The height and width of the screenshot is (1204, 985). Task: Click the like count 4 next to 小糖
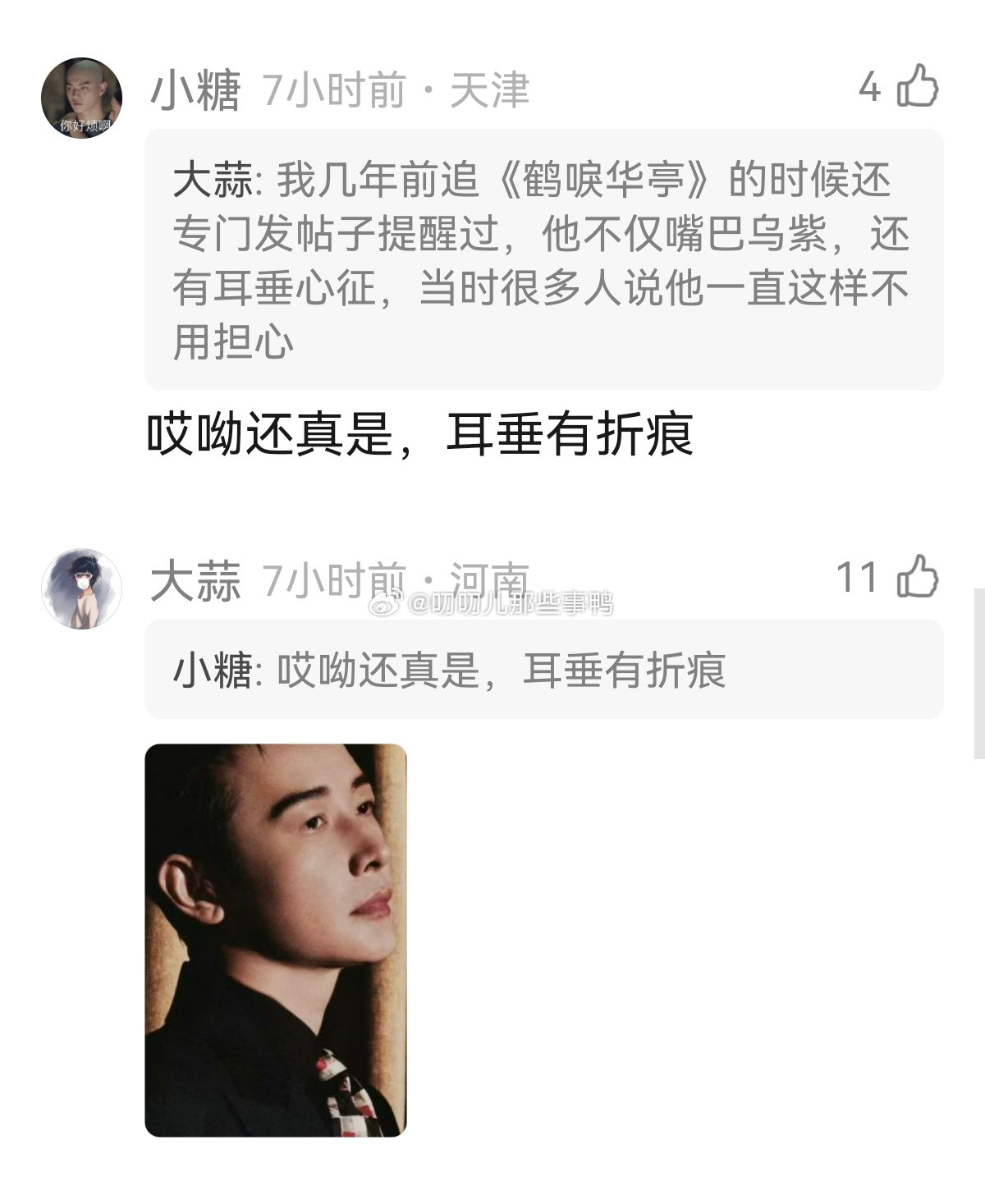tap(872, 85)
